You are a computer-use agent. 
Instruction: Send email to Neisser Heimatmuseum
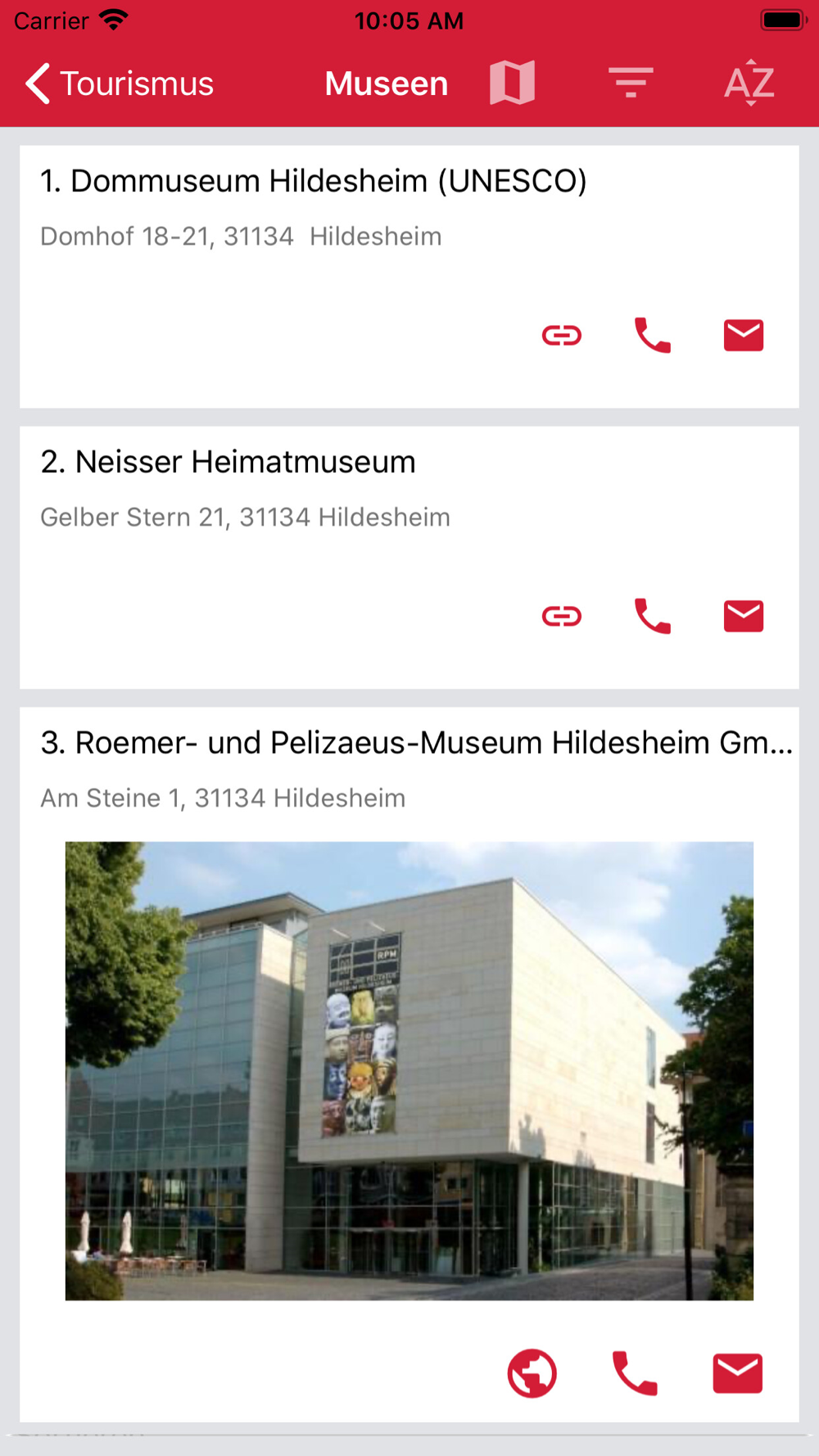coord(744,617)
